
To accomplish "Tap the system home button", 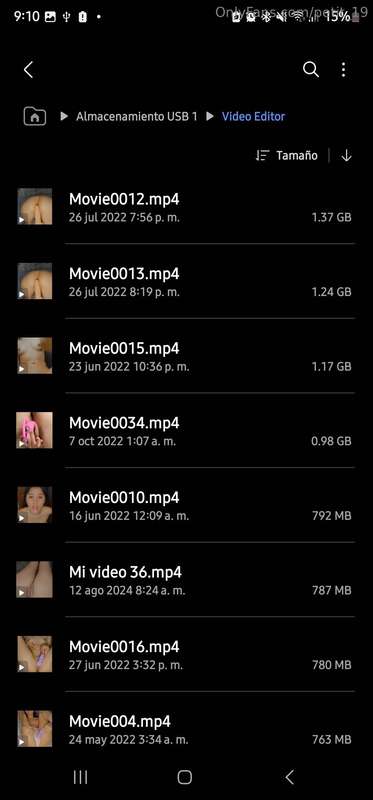I will [x=185, y=777].
